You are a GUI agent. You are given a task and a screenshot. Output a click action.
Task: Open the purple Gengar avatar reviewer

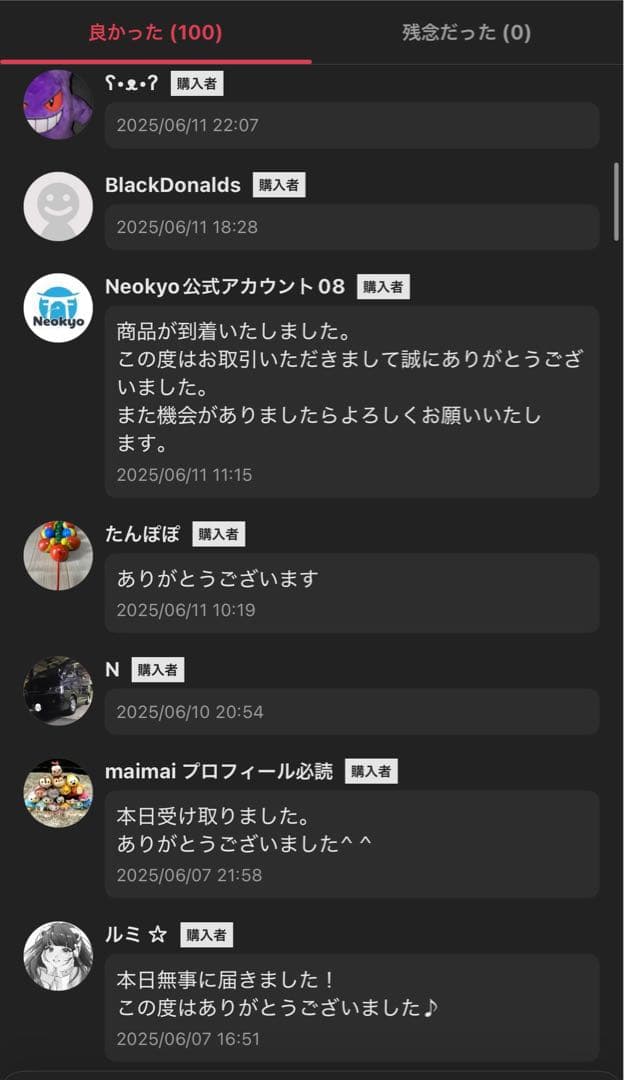(58, 105)
